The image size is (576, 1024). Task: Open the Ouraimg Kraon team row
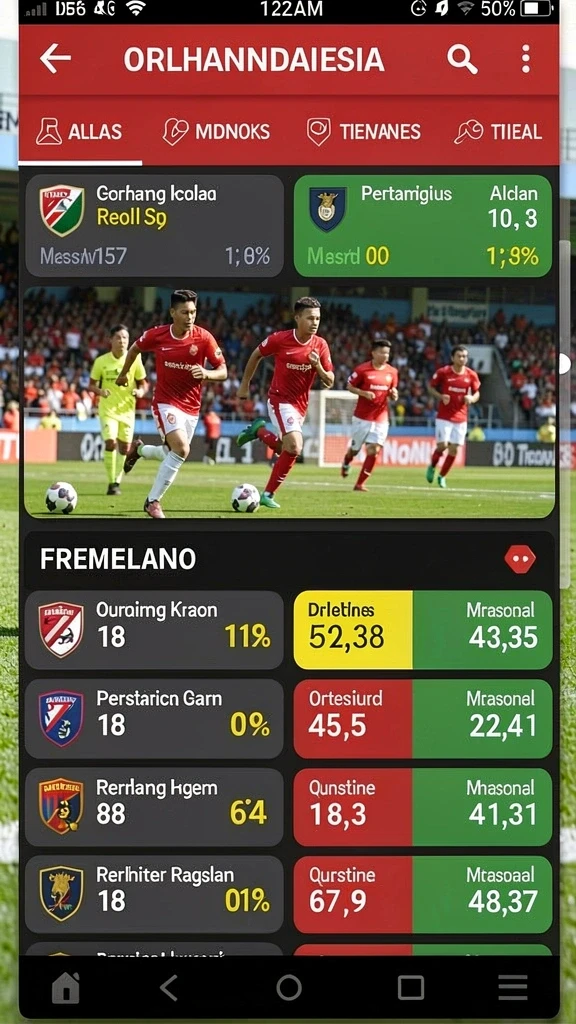(x=154, y=630)
